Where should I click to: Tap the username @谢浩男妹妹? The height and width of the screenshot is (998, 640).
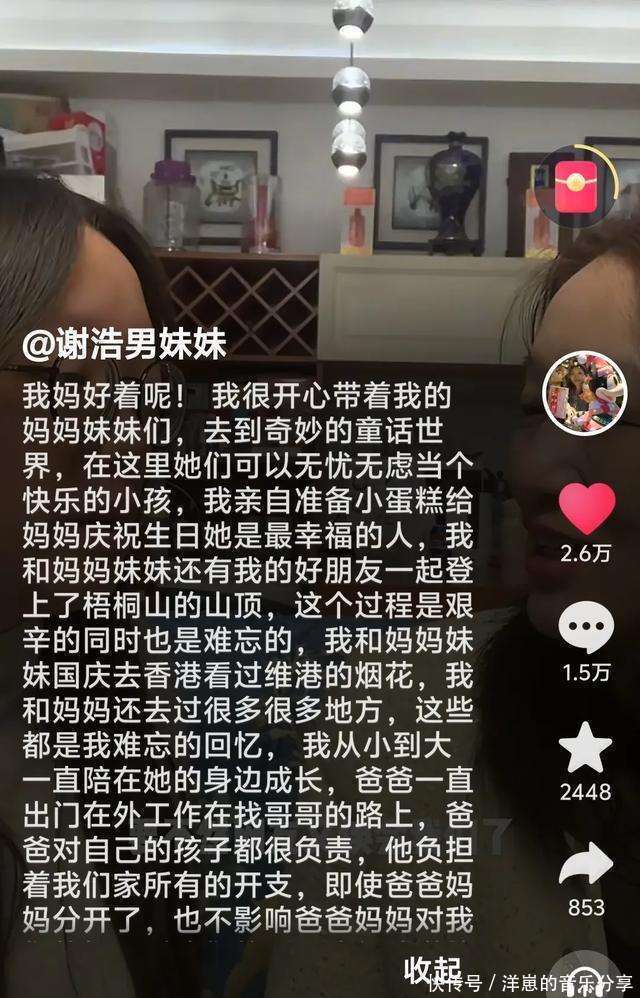point(125,345)
